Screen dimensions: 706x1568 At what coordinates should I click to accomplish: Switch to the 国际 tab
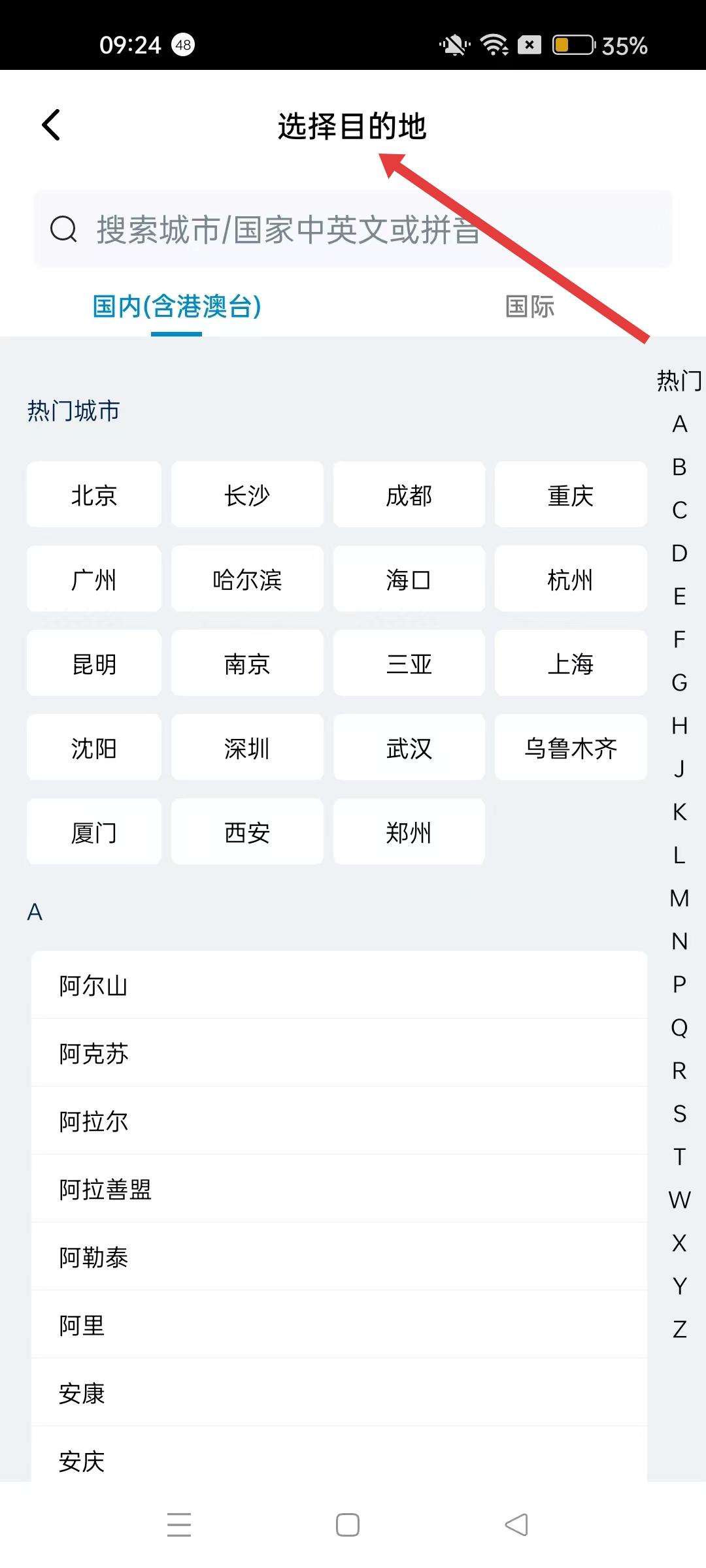(x=529, y=306)
